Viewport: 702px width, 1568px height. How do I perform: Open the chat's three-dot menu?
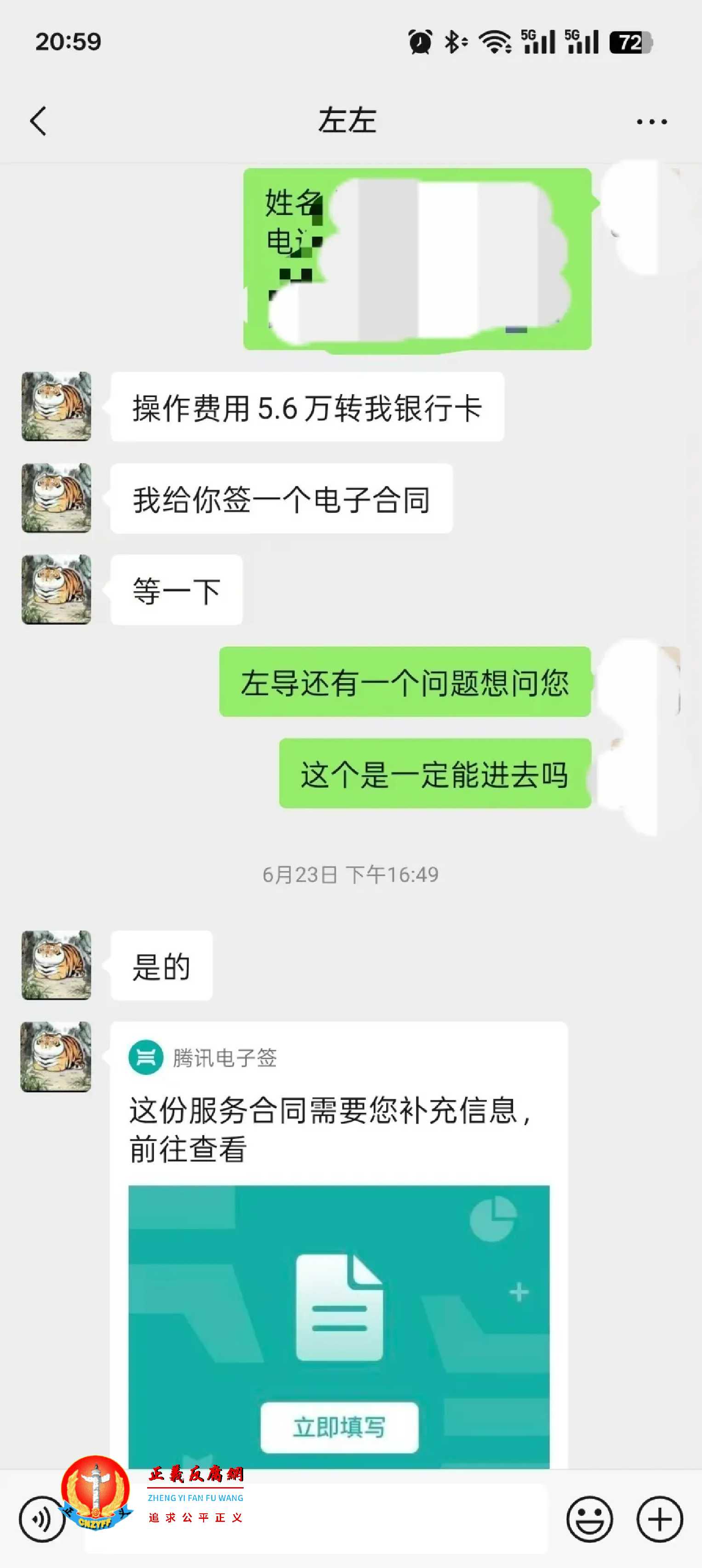(651, 122)
